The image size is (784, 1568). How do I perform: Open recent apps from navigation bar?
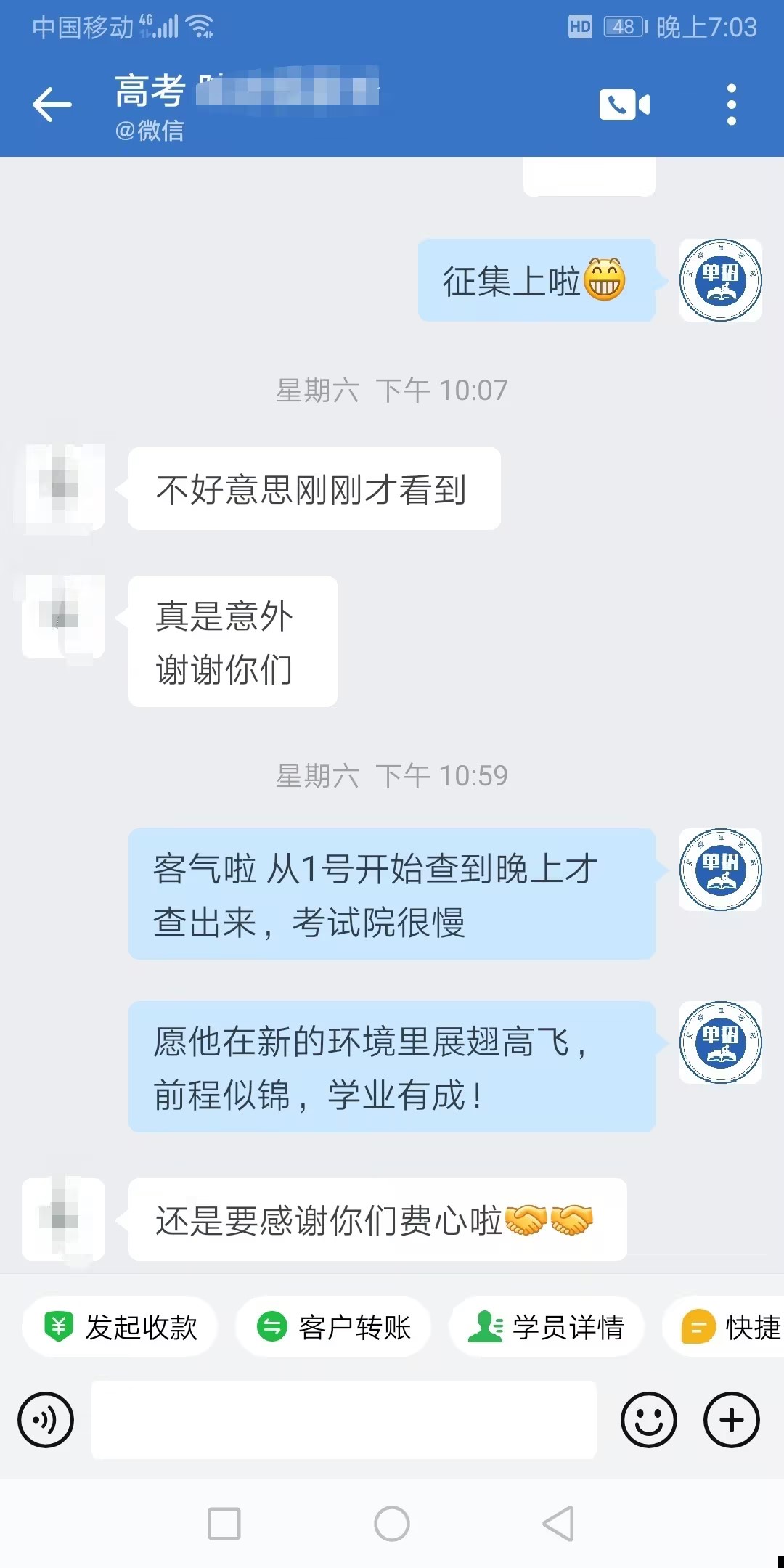(x=224, y=1523)
